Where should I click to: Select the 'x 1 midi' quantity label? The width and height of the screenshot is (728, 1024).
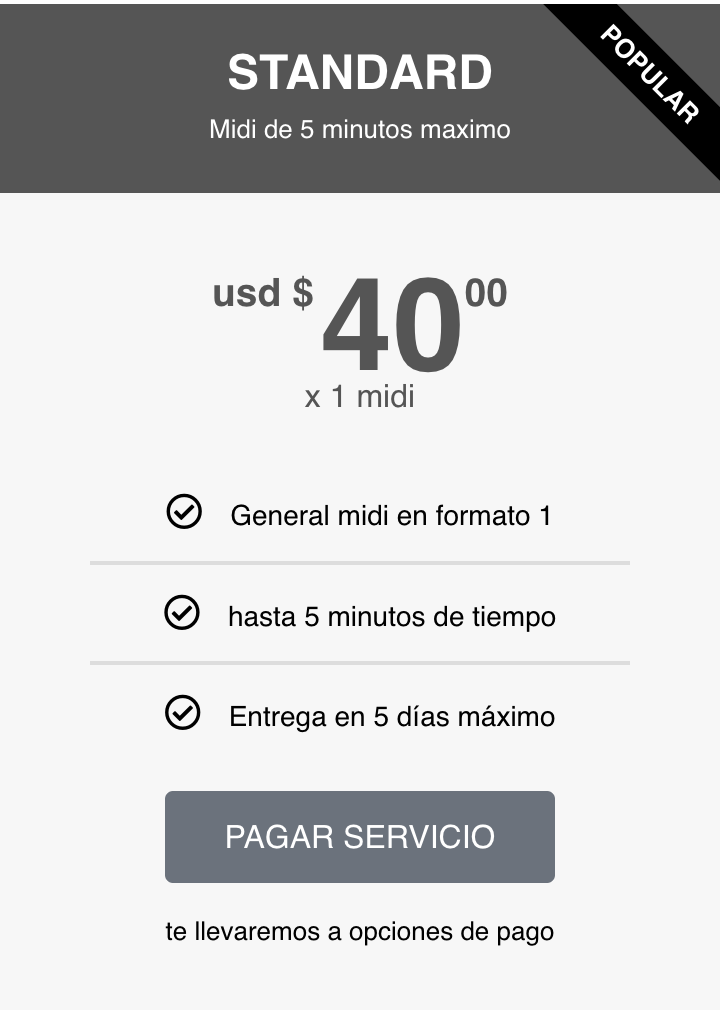(361, 395)
